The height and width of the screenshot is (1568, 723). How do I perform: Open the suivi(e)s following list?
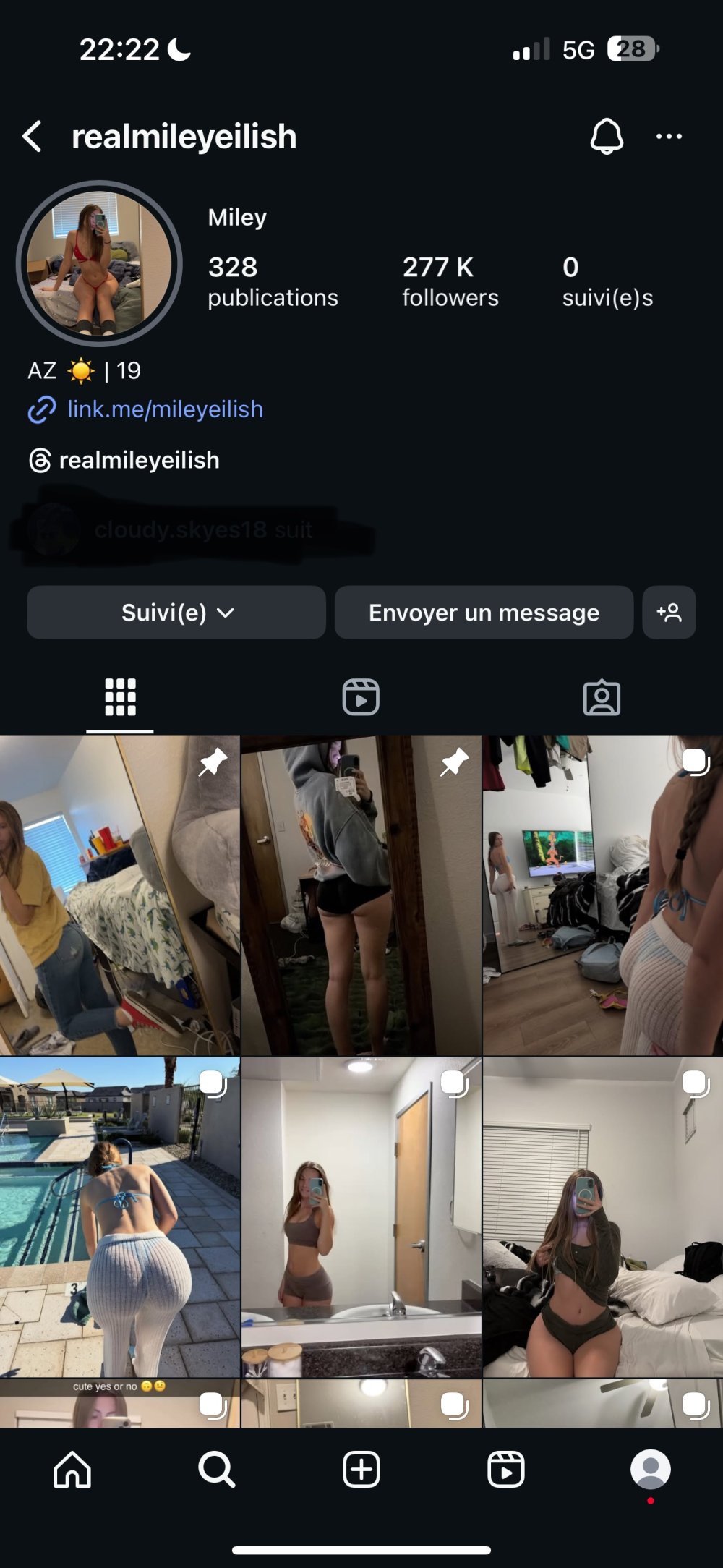(607, 281)
